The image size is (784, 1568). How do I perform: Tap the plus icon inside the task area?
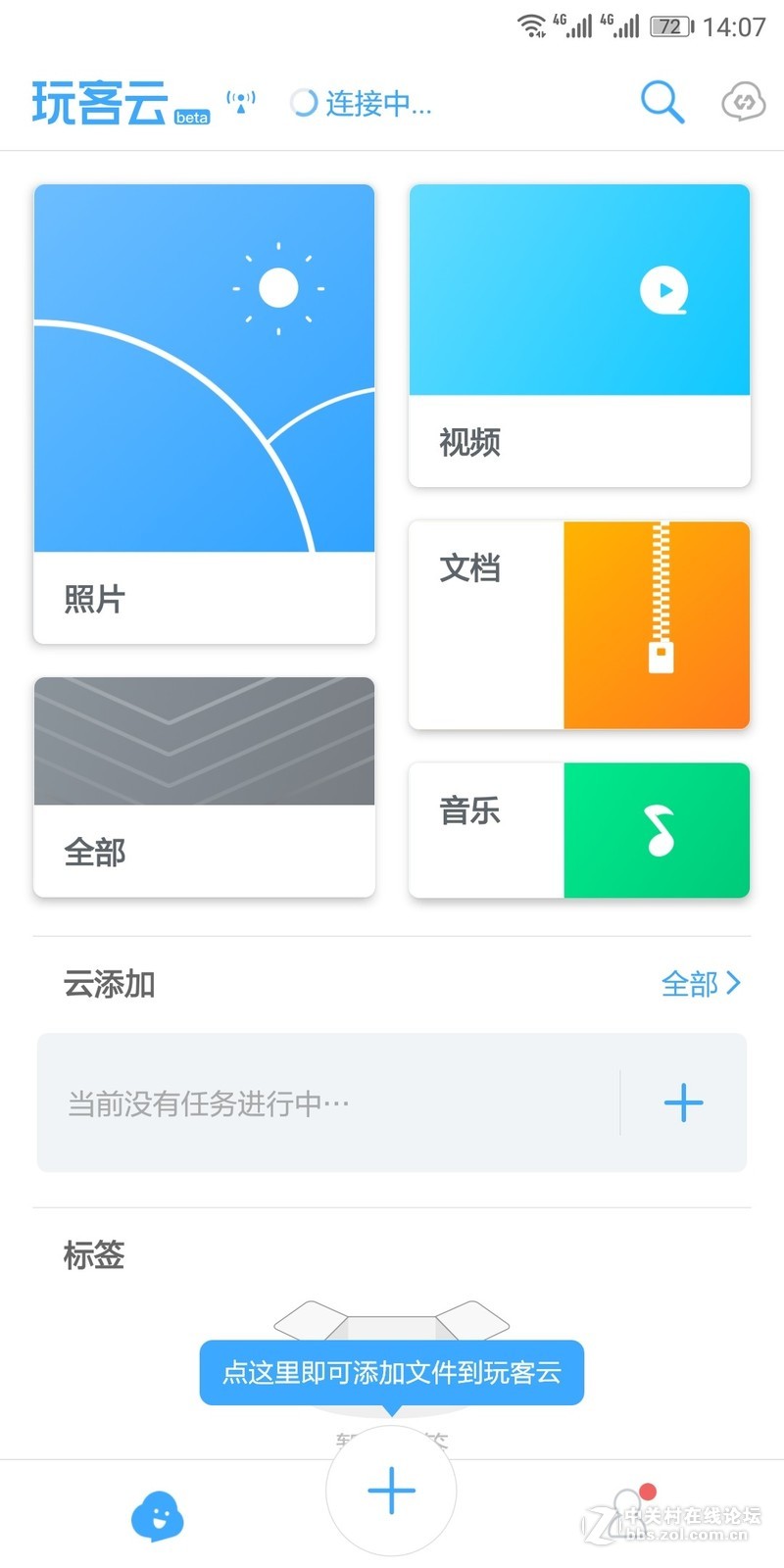pos(683,1102)
